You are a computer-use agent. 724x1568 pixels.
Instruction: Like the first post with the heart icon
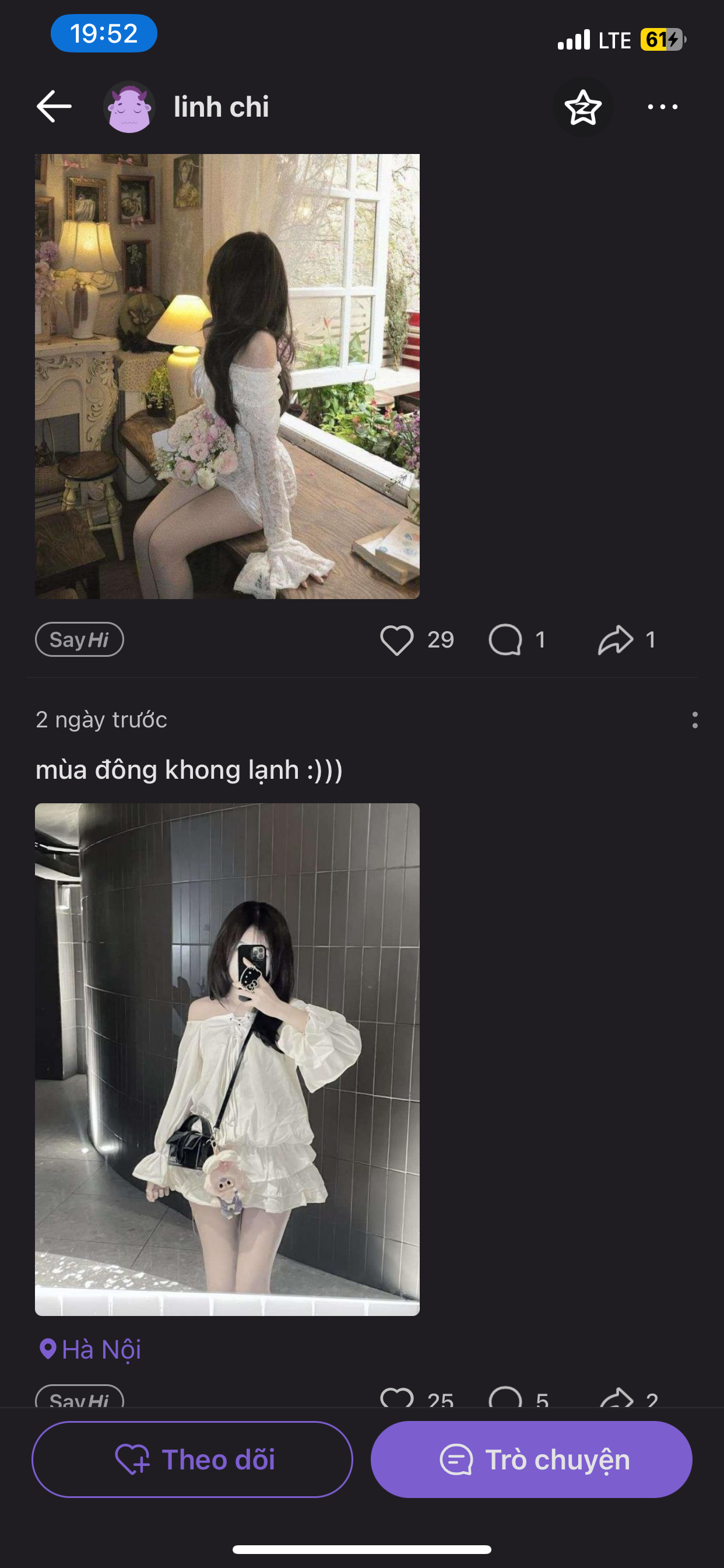[x=398, y=639]
